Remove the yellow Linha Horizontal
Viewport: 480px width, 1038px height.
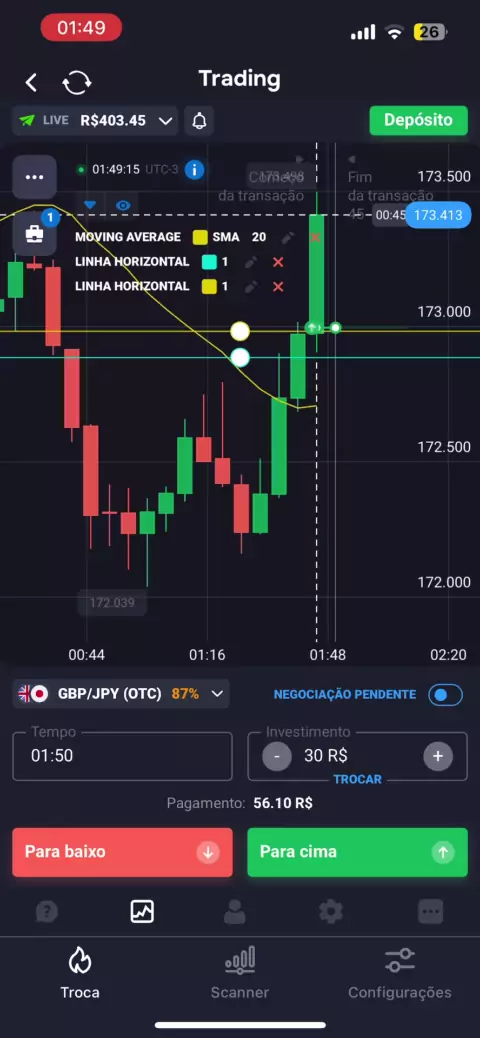click(x=278, y=287)
